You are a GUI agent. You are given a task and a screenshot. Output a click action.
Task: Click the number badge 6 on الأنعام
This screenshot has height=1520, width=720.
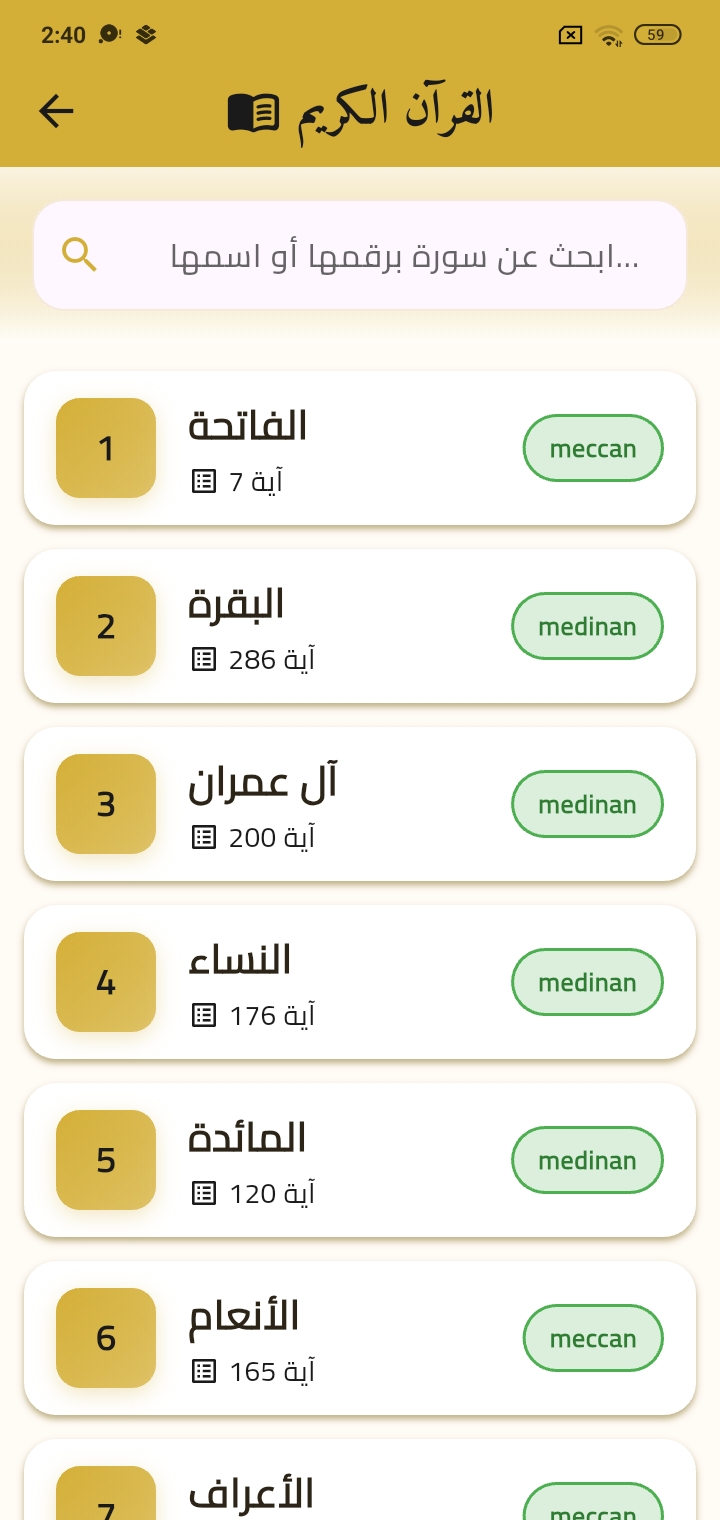click(106, 1338)
